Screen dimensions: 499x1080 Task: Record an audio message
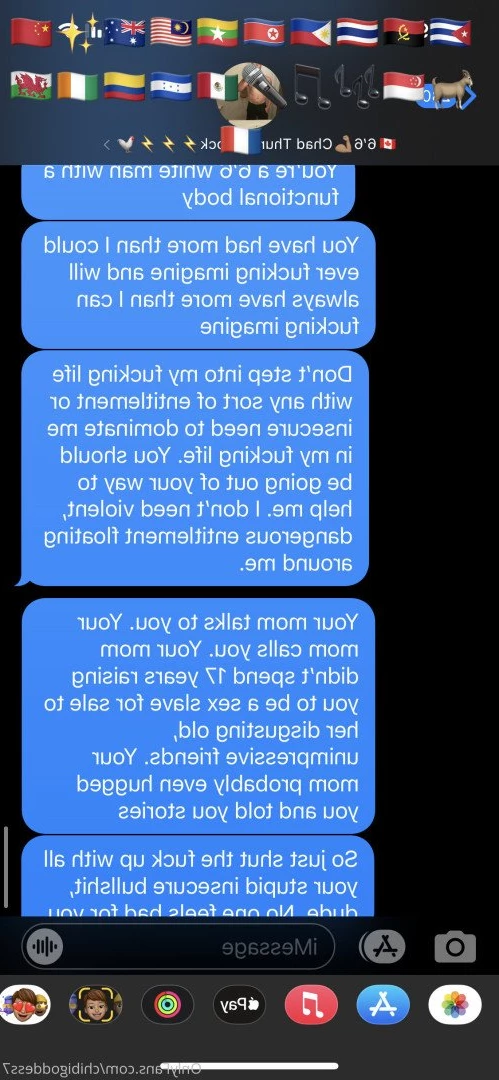click(x=43, y=947)
